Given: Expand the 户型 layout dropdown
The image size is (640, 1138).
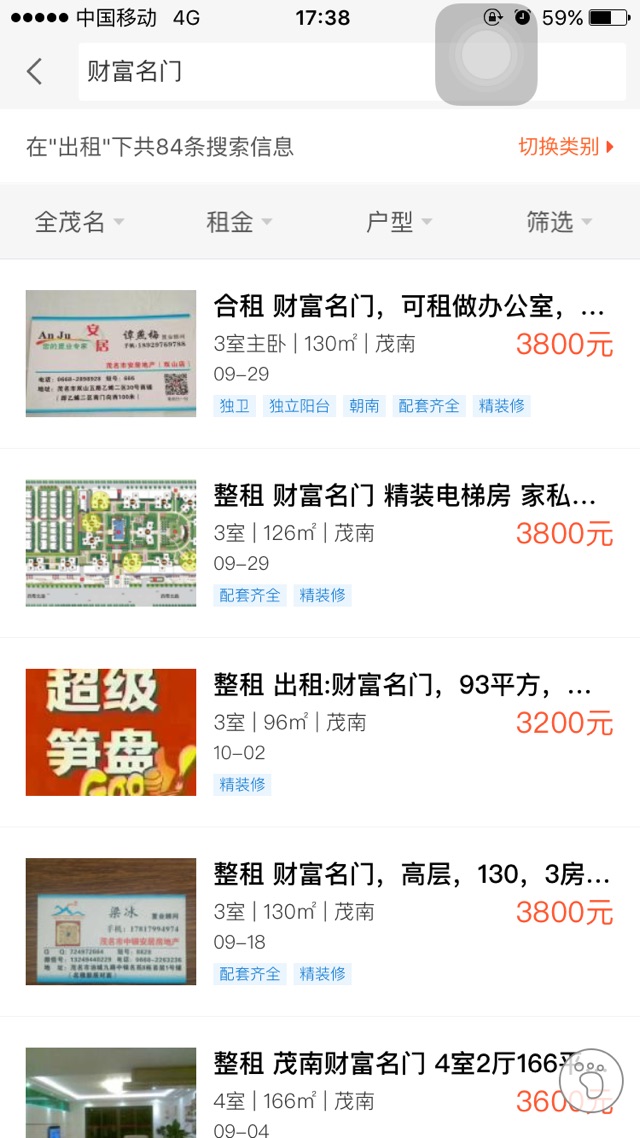Looking at the screenshot, I should tap(398, 222).
